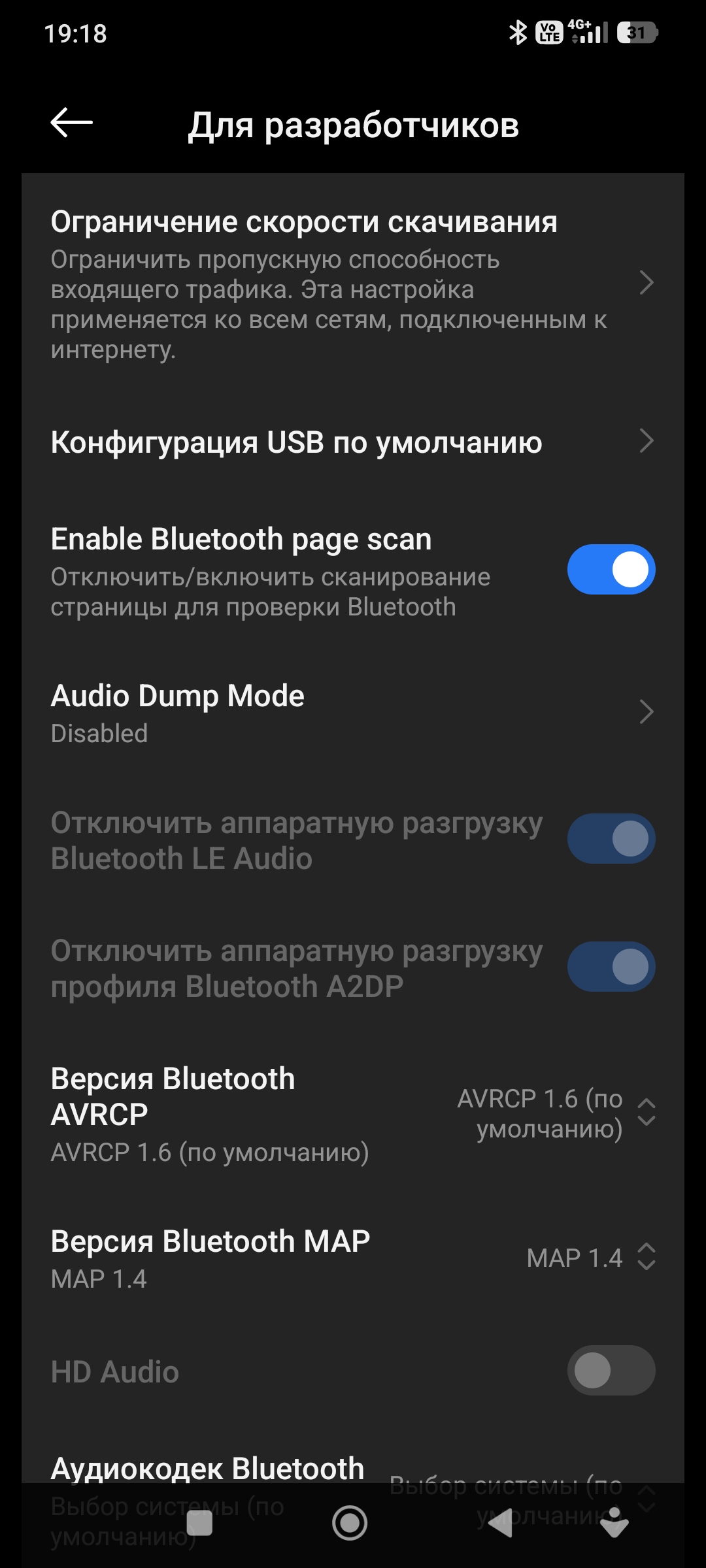
Task: Toggle Bluetooth LE Audio hardware offload switch
Action: point(611,839)
